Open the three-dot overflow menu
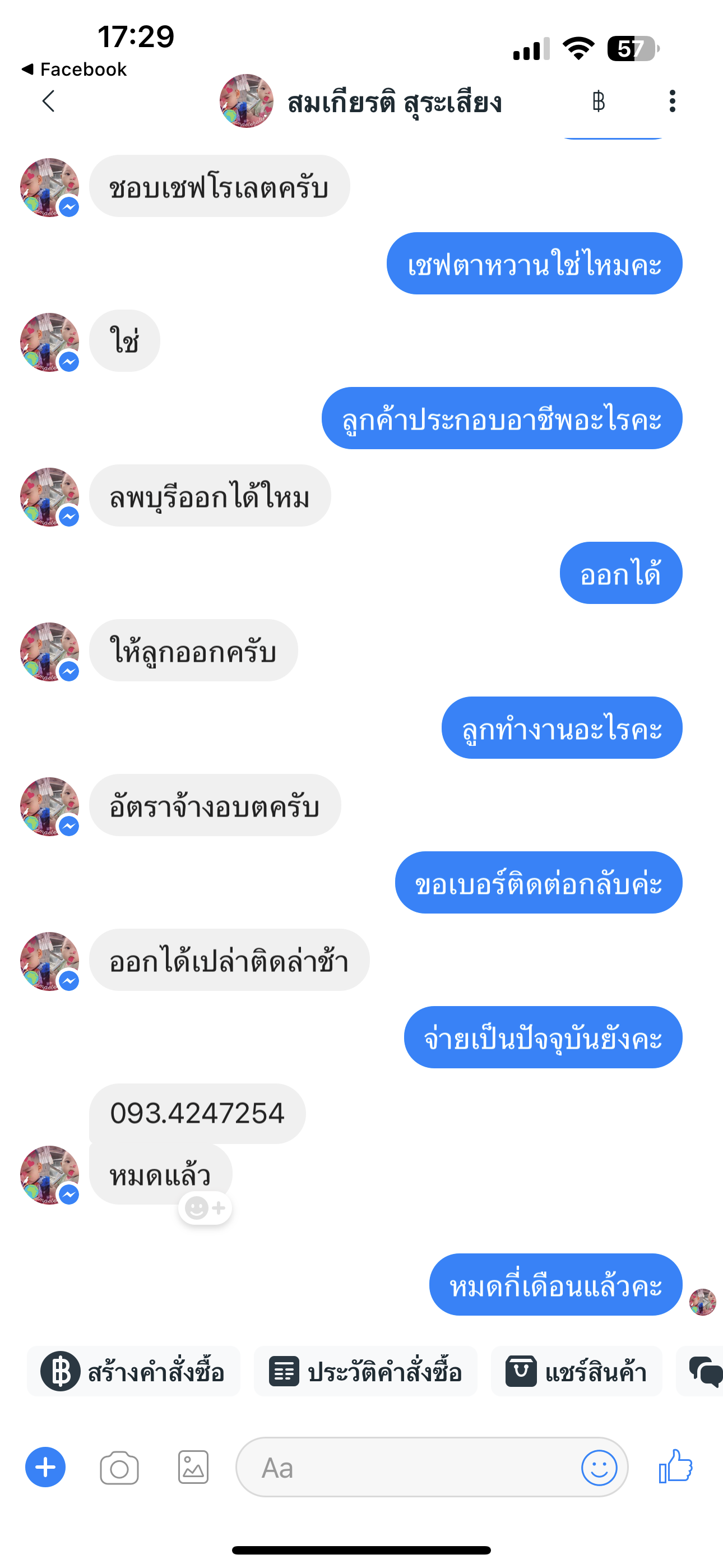Viewport: 723px width, 1568px height. (672, 101)
